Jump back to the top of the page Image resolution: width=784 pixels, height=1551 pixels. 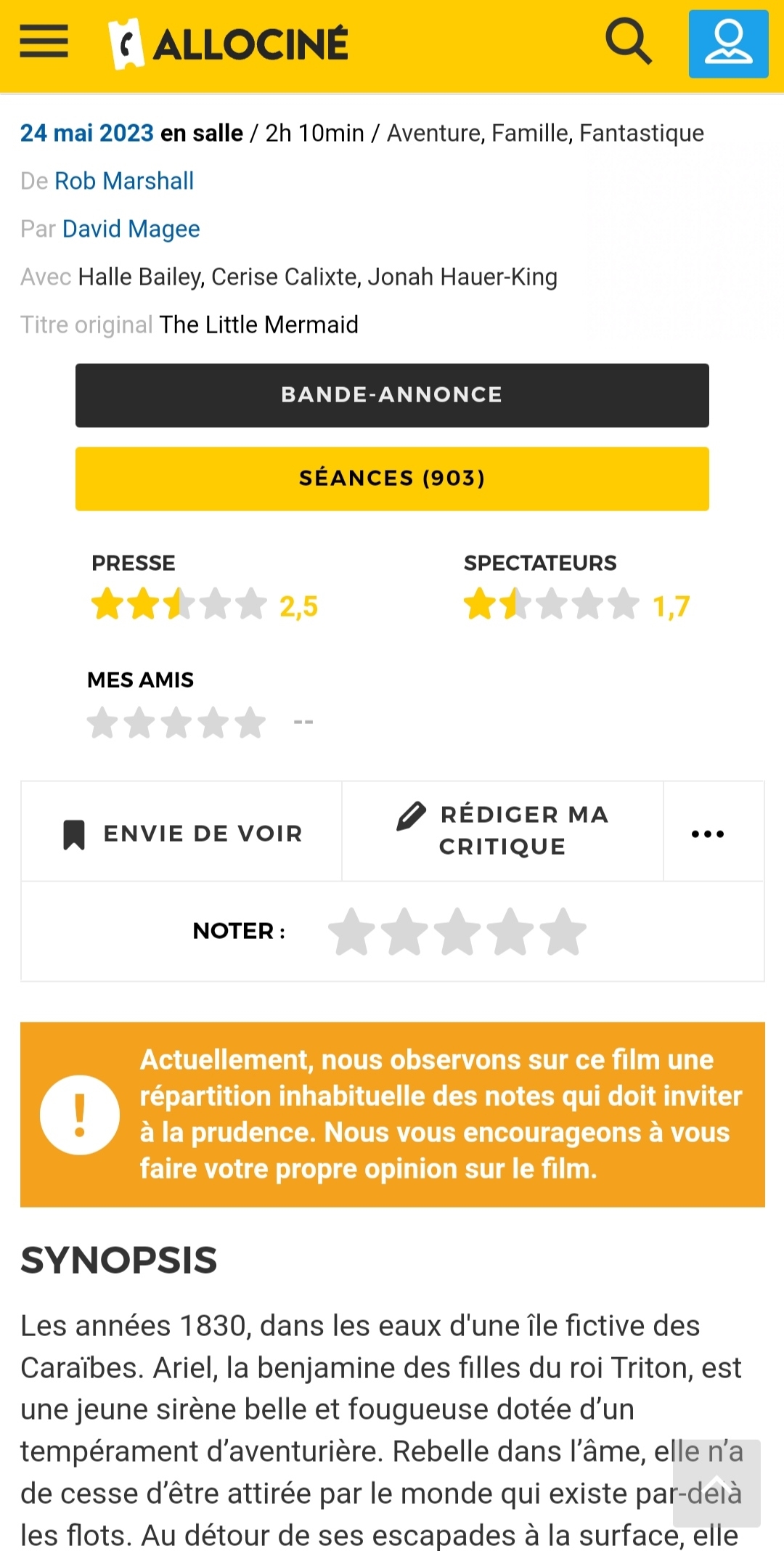pos(716,1483)
